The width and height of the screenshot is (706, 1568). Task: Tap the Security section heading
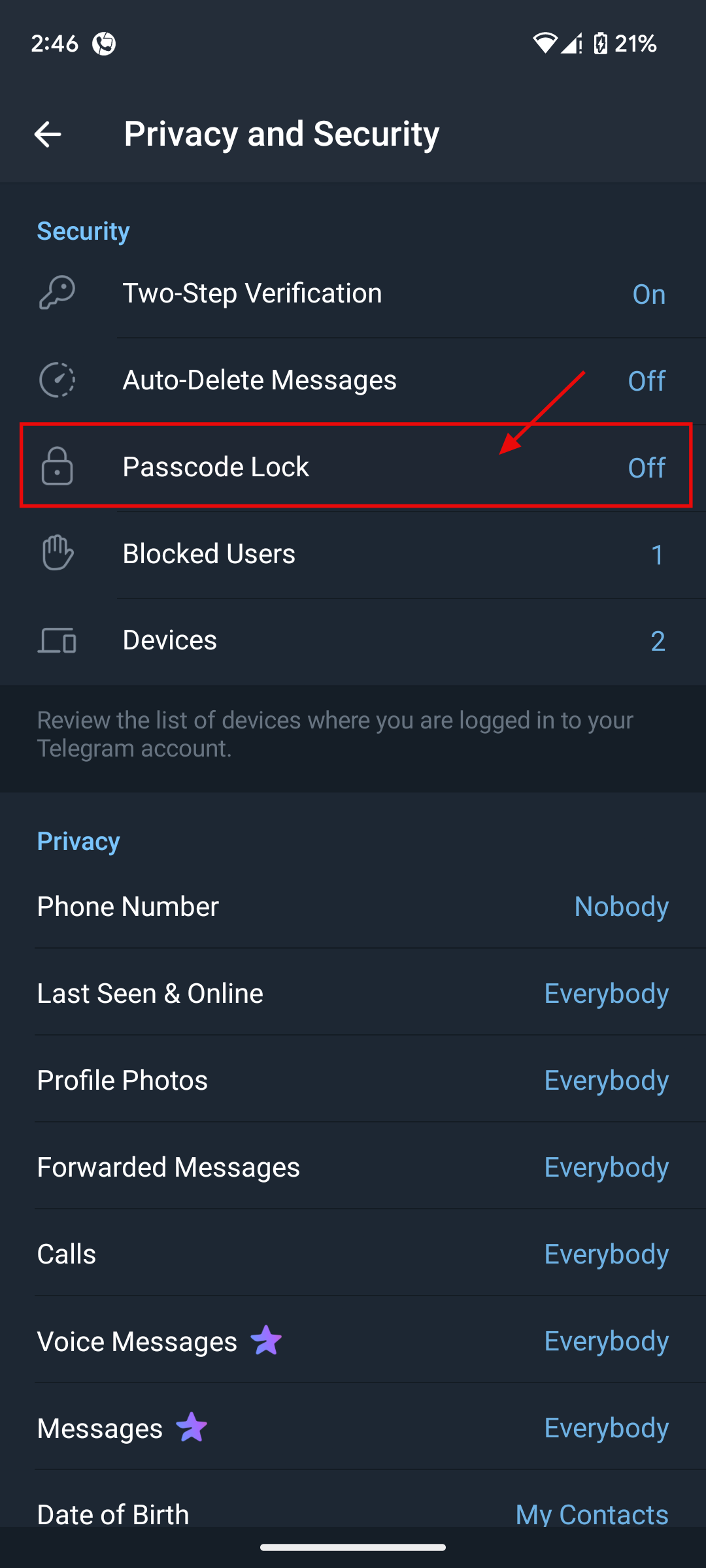tap(82, 230)
